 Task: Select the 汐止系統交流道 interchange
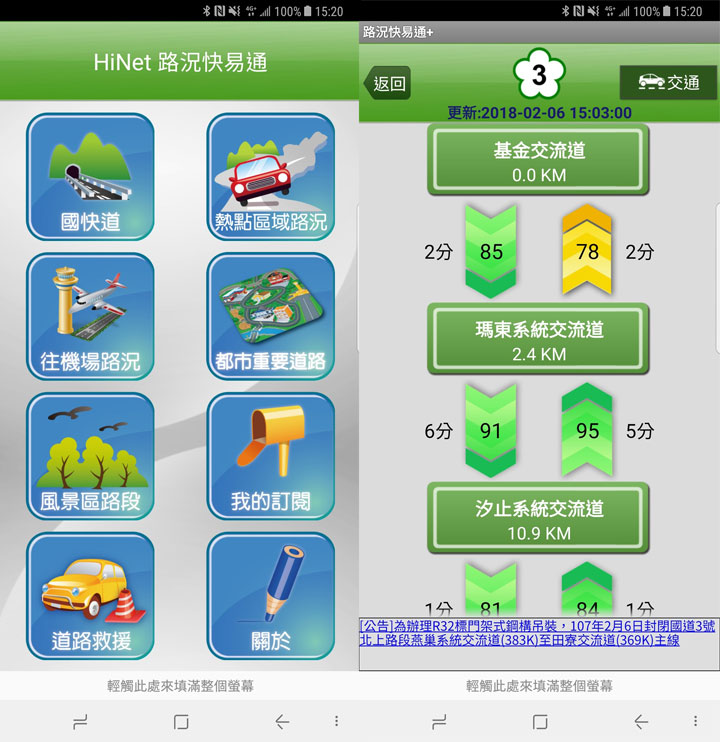point(539,519)
